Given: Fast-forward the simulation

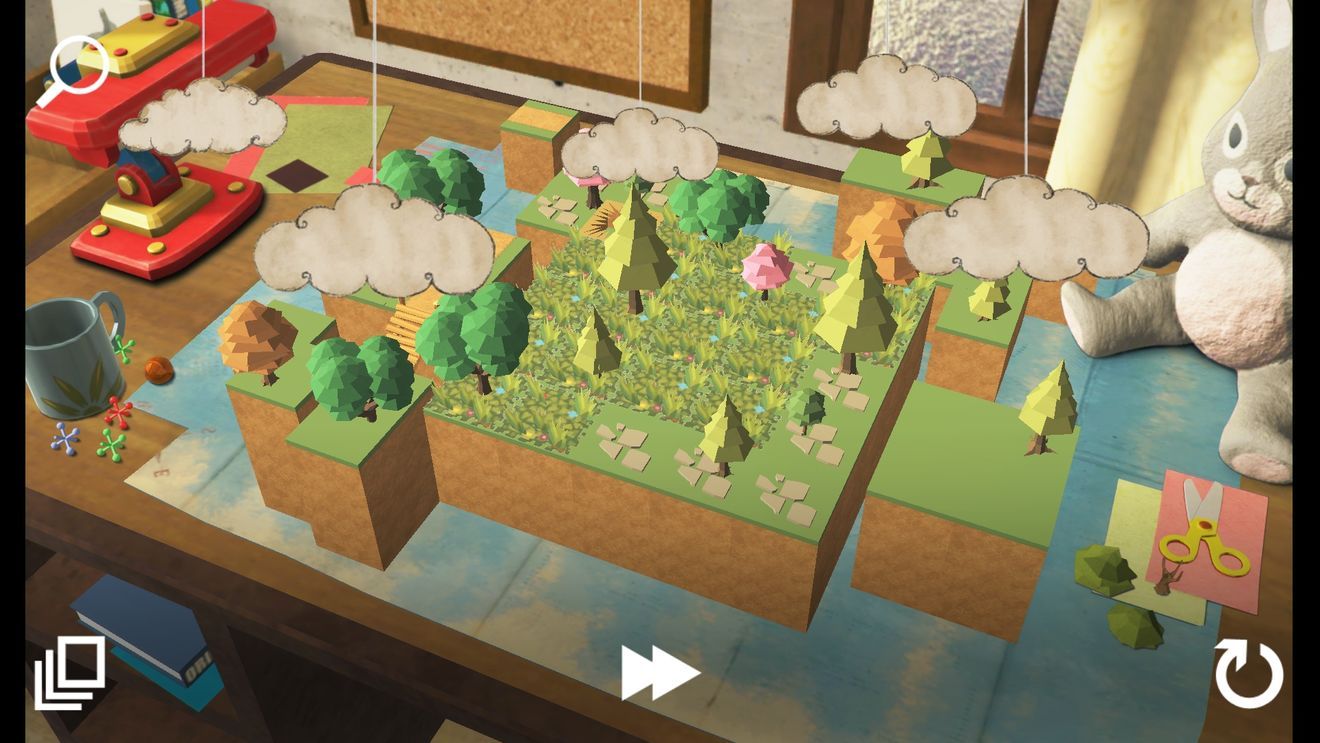Looking at the screenshot, I should [x=659, y=673].
